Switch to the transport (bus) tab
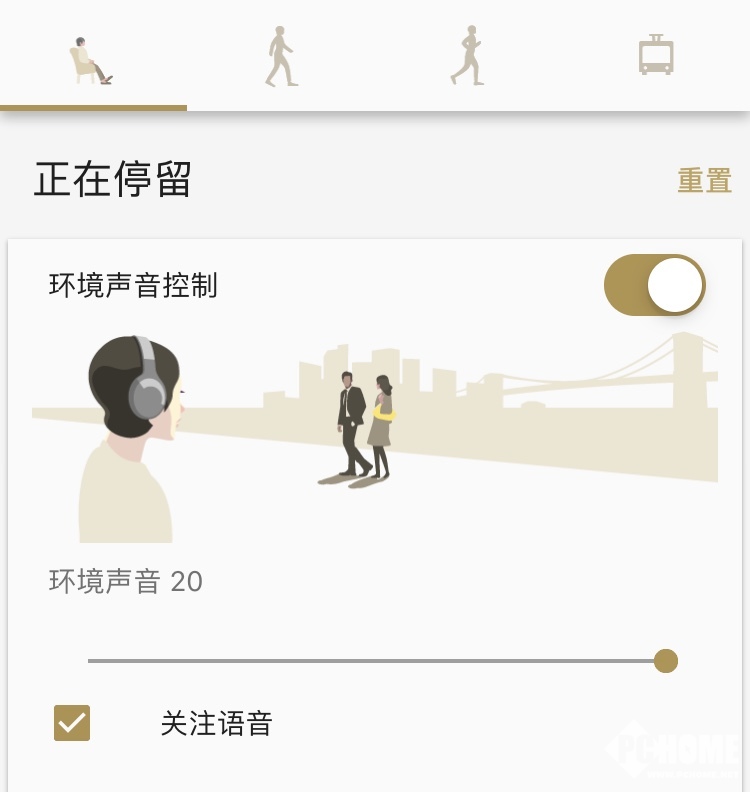The image size is (750, 792). click(656, 56)
